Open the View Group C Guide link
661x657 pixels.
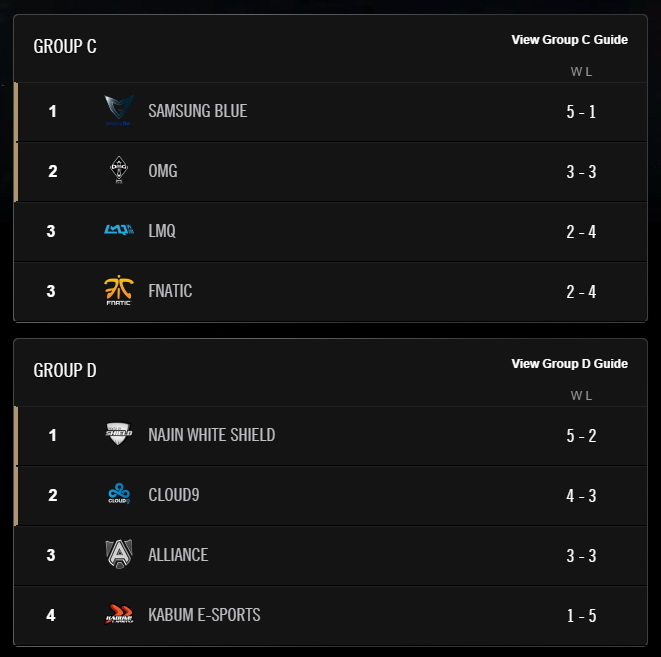point(569,40)
